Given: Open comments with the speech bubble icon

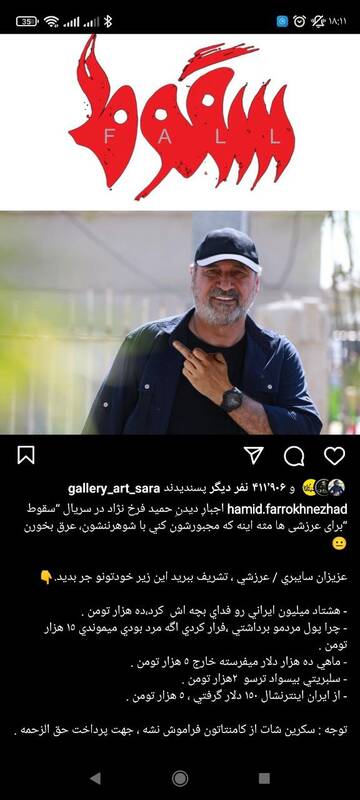Looking at the screenshot, I should (294, 456).
